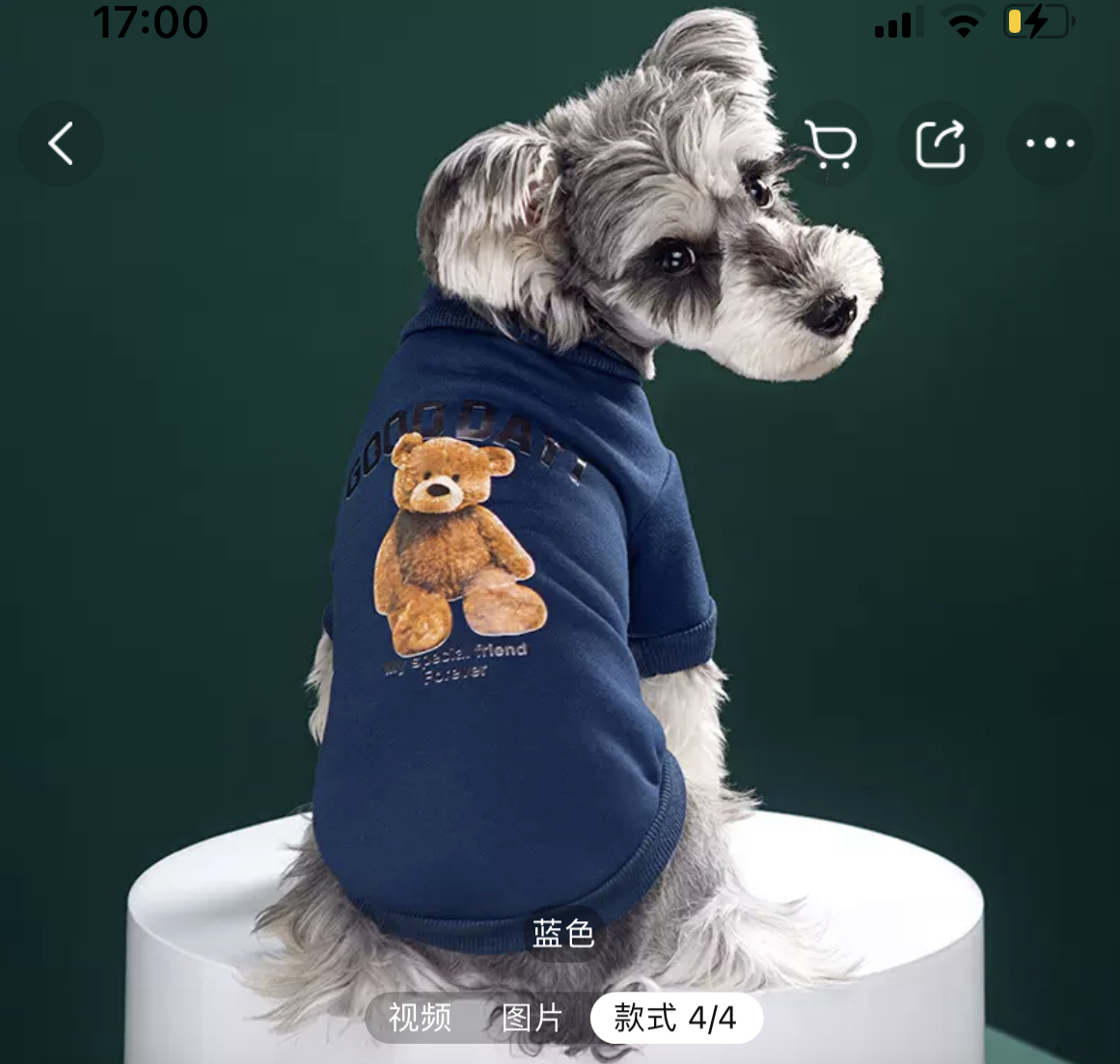This screenshot has height=1064, width=1120.
Task: Go back using the back arrow
Action: coord(61,144)
